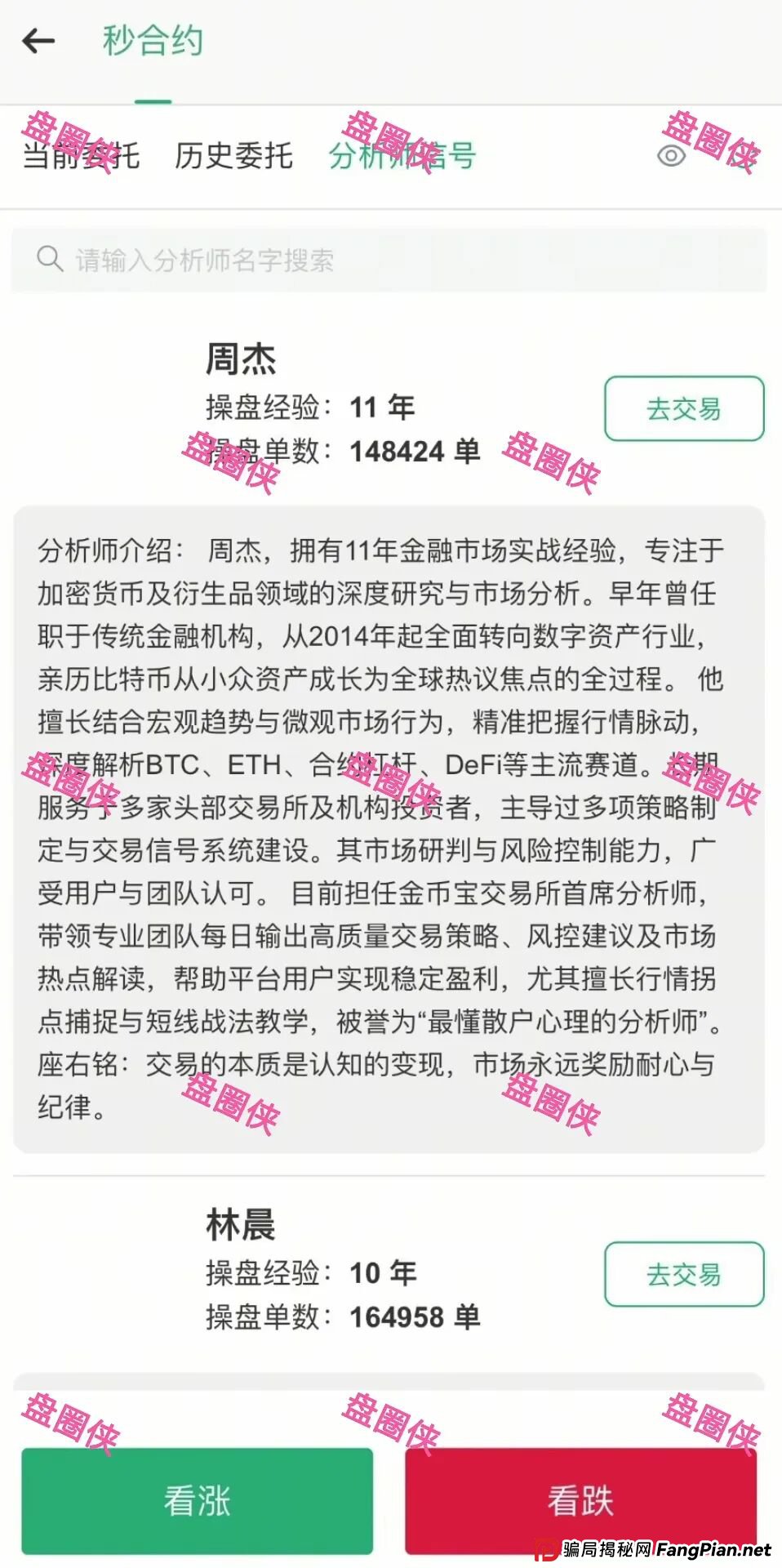
Task: Switch to the 当前委托 tab
Action: click(x=81, y=155)
